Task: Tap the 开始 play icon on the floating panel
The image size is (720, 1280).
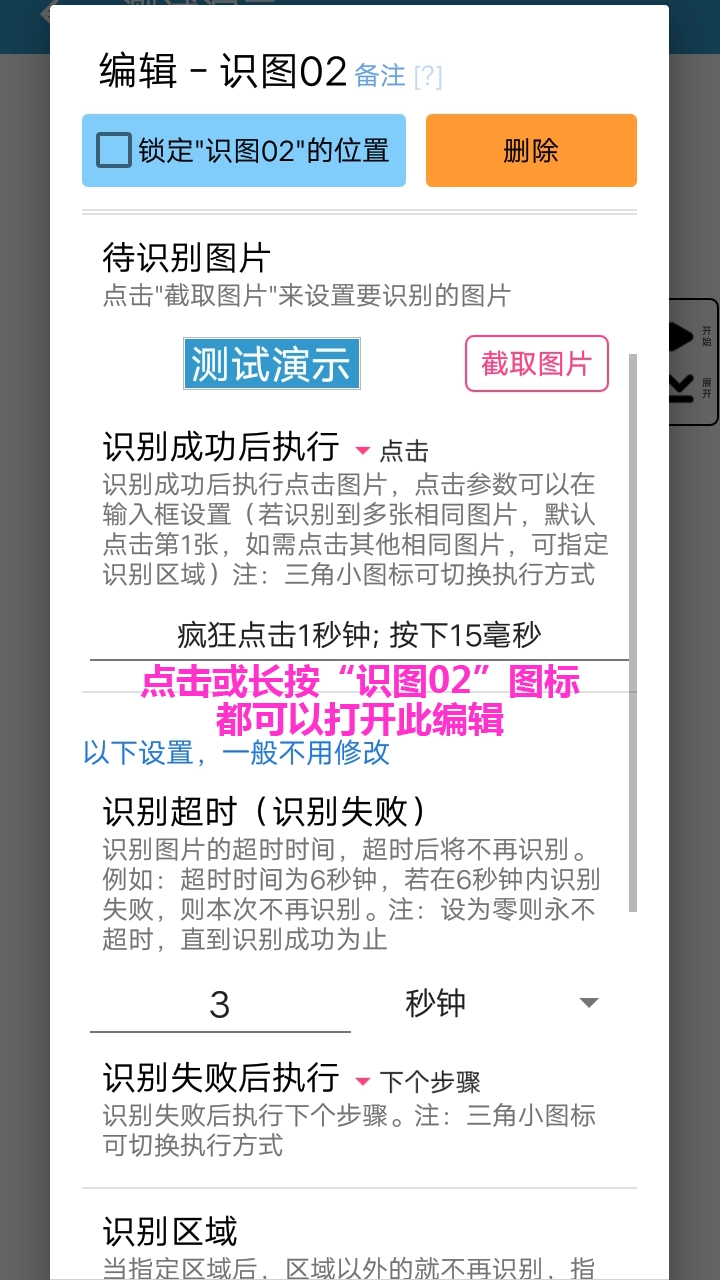Action: point(682,337)
